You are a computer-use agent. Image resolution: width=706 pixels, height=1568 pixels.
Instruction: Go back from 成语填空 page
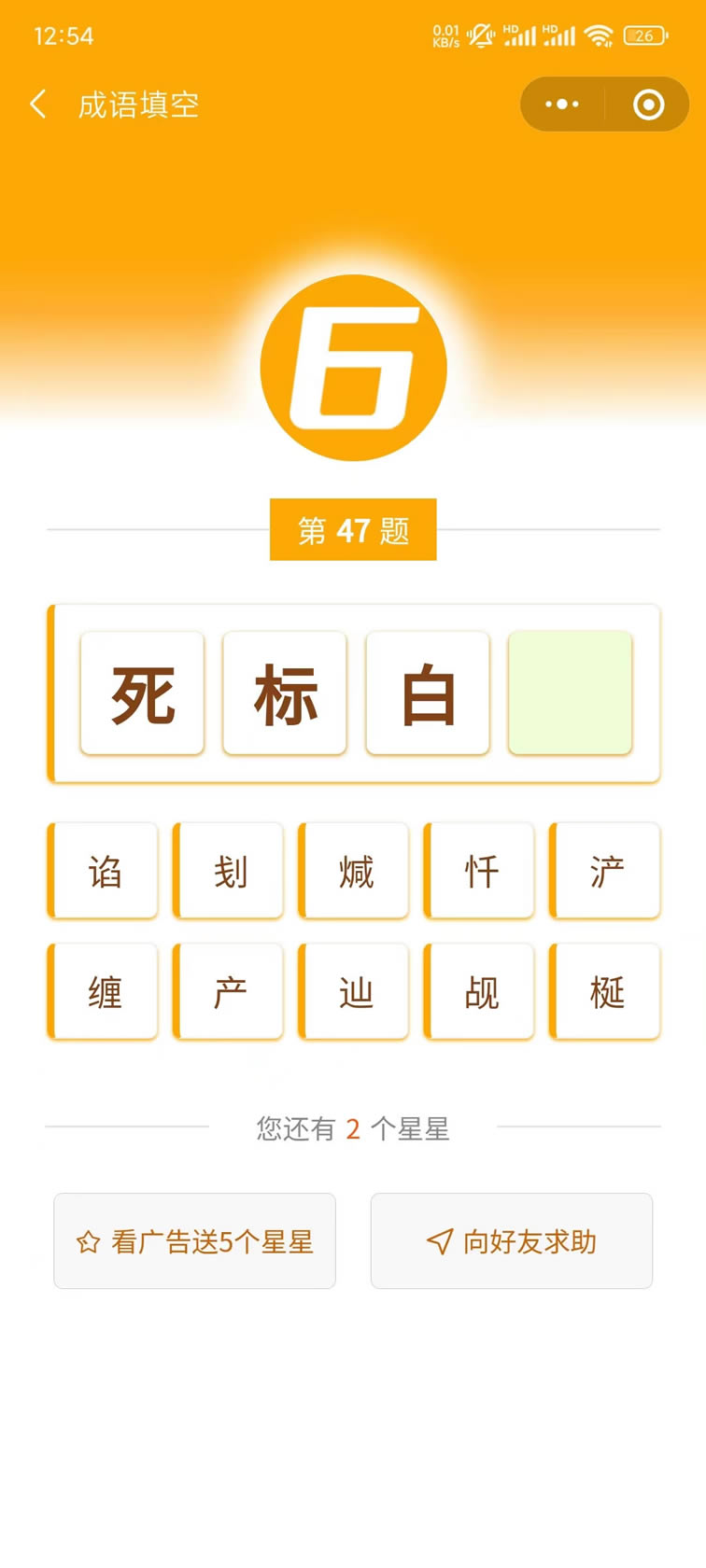click(x=38, y=104)
